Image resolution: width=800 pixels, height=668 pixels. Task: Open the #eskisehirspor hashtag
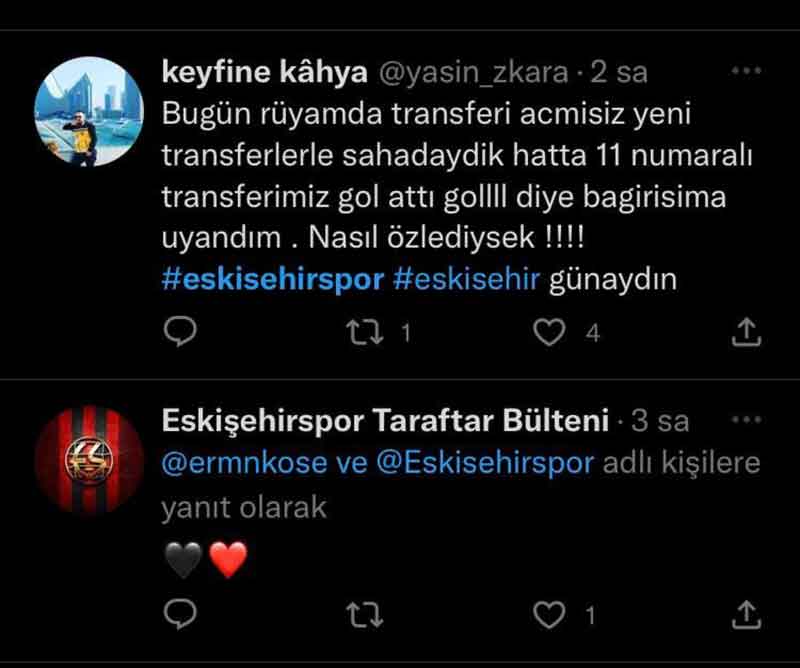(272, 279)
